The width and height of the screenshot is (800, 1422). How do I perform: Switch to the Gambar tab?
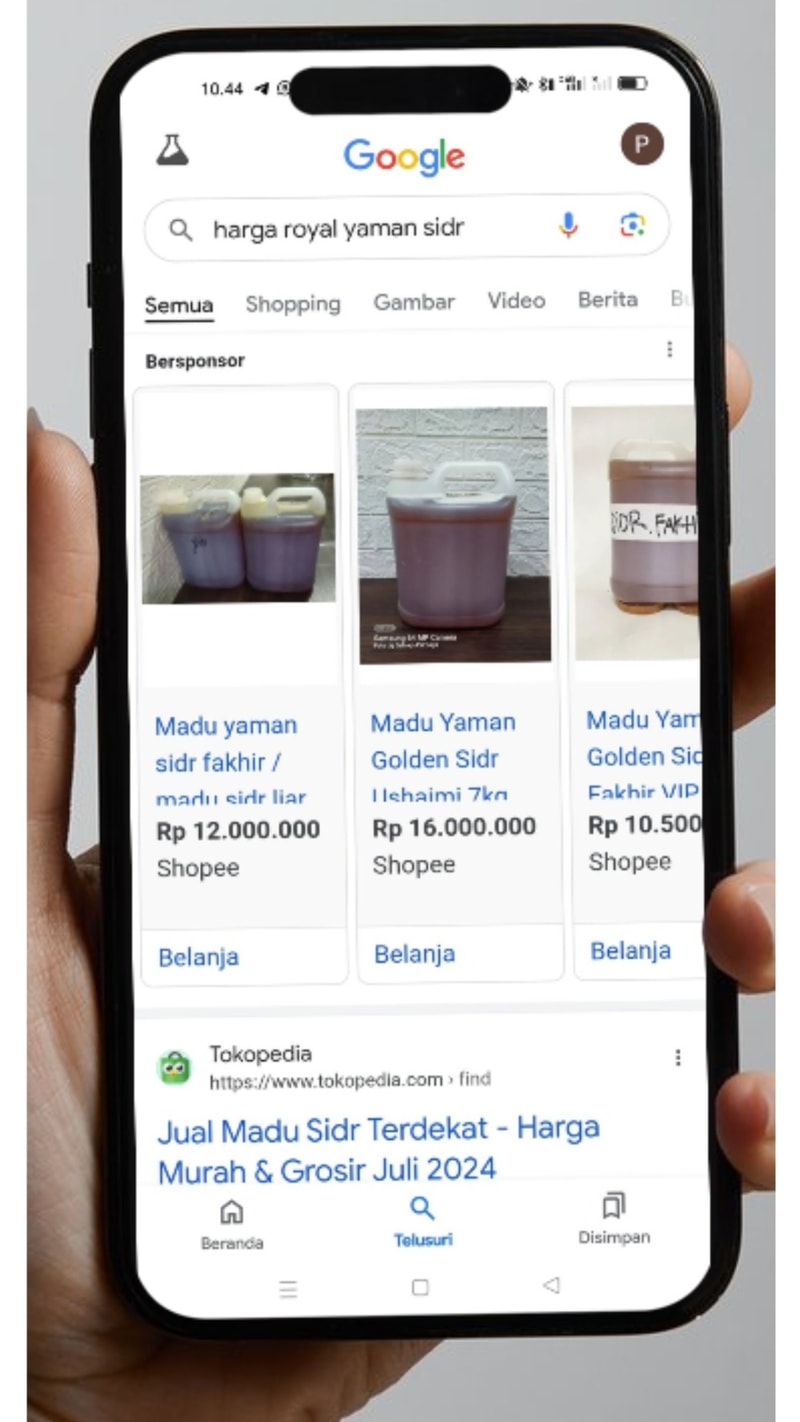414,302
